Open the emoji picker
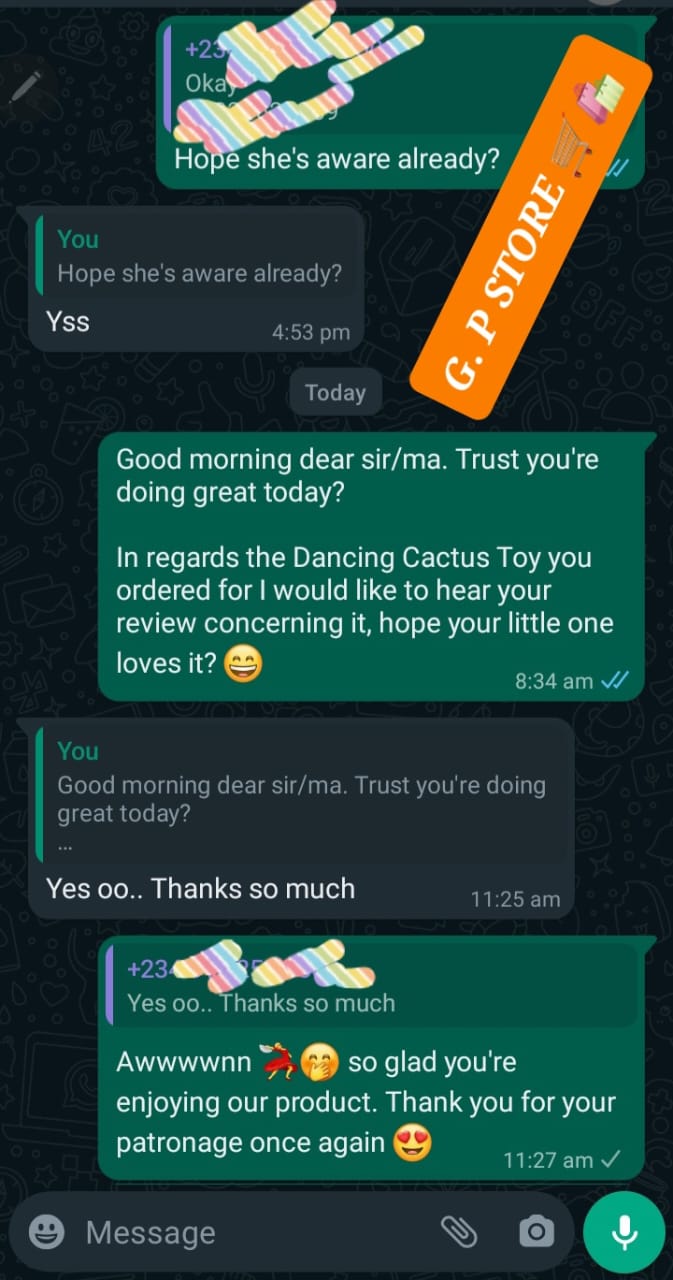This screenshot has width=673, height=1280. [46, 1232]
